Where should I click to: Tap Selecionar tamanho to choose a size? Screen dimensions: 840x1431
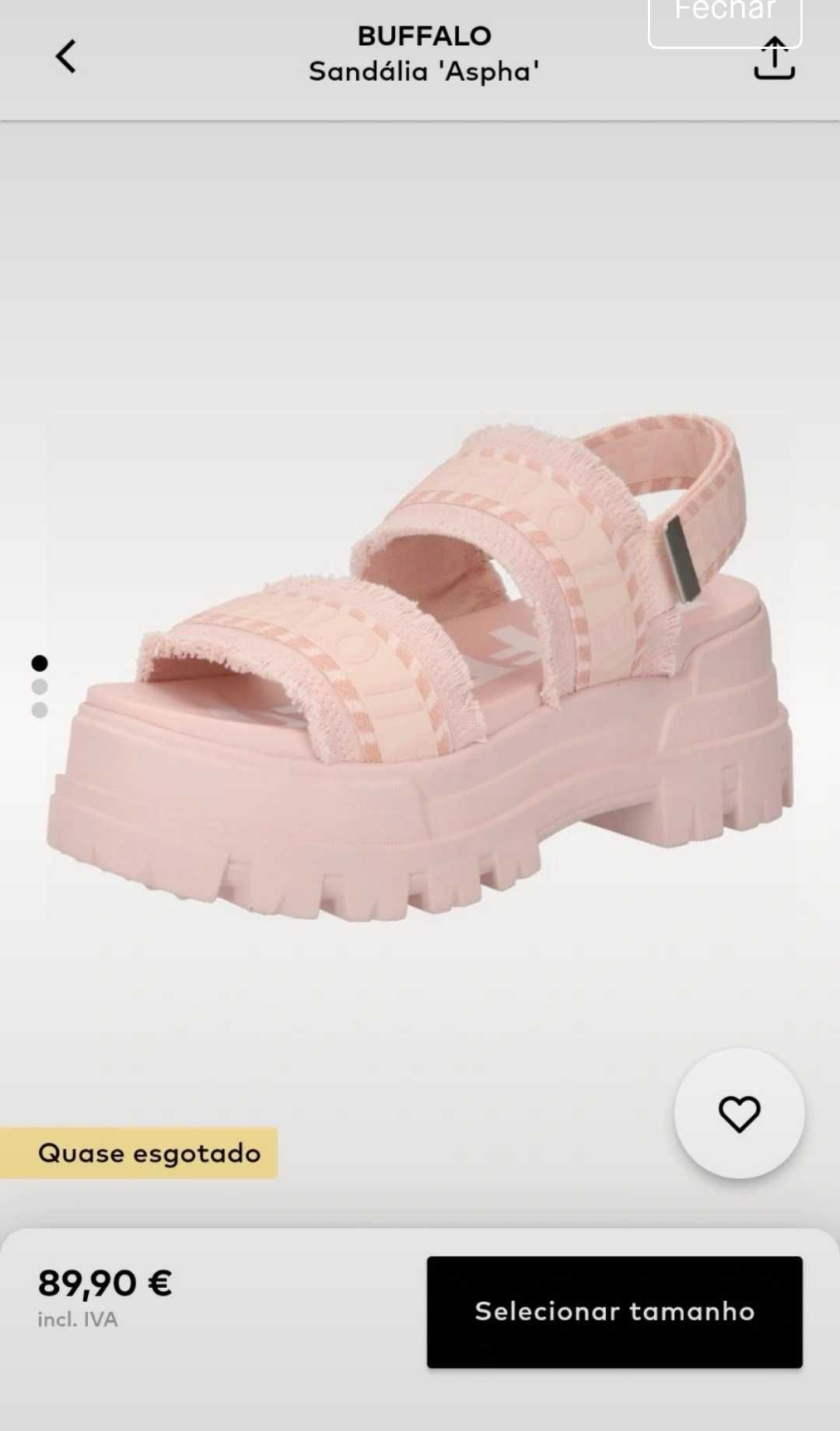click(x=614, y=1312)
